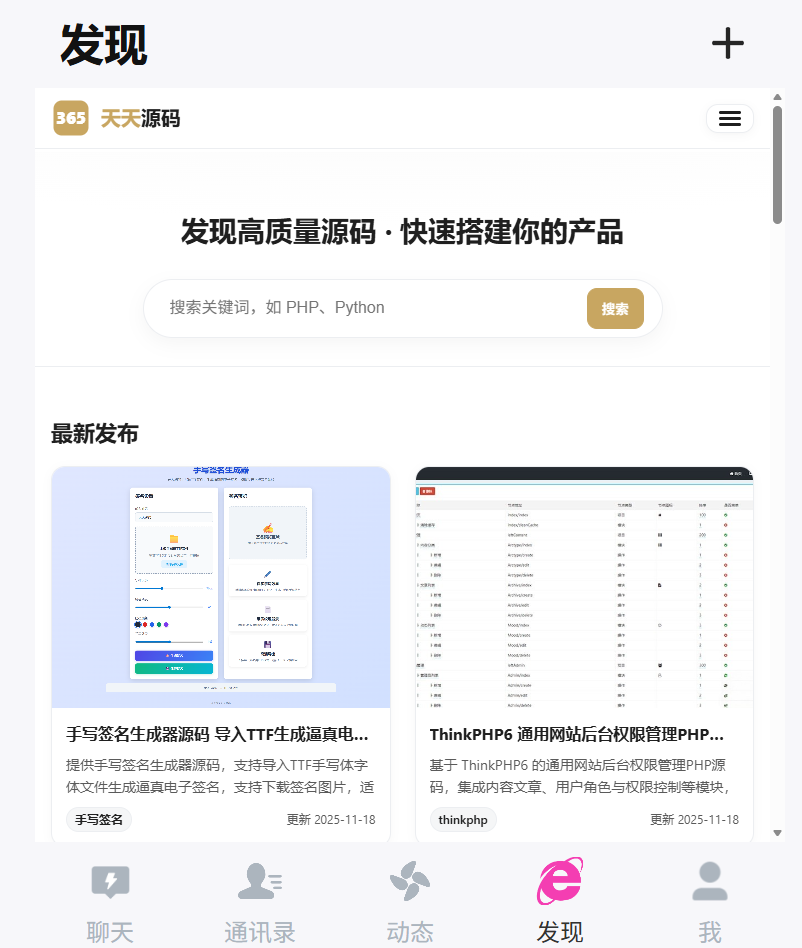Tap the scrollbar down arrow
Viewport: 802px width, 948px height.
(777, 832)
